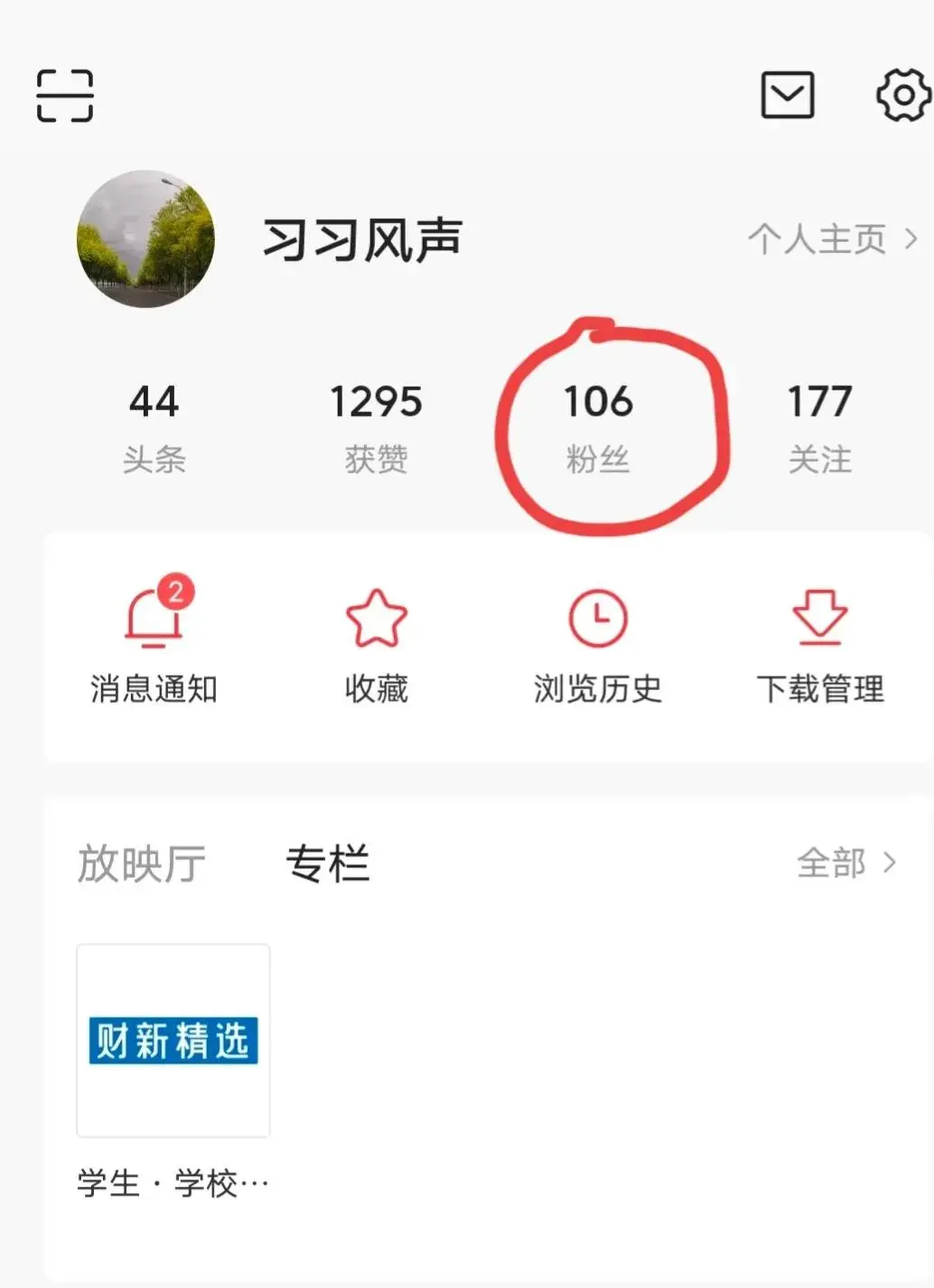View the circled 106 粉丝 followers
The image size is (934, 1288).
click(x=598, y=425)
